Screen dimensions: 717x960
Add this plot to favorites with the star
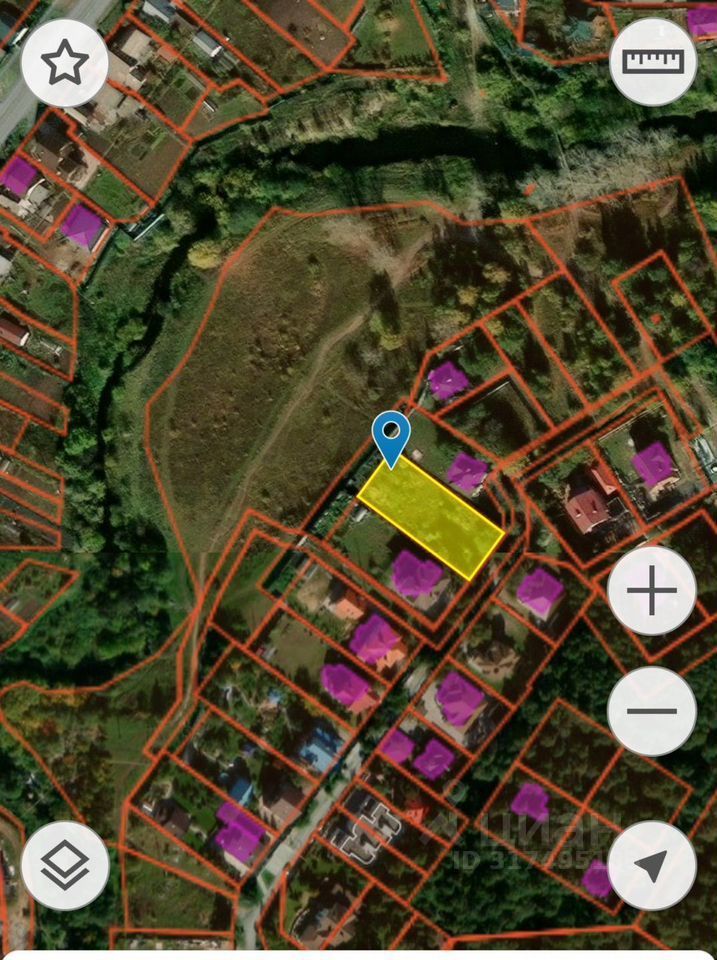pyautogui.click(x=65, y=64)
